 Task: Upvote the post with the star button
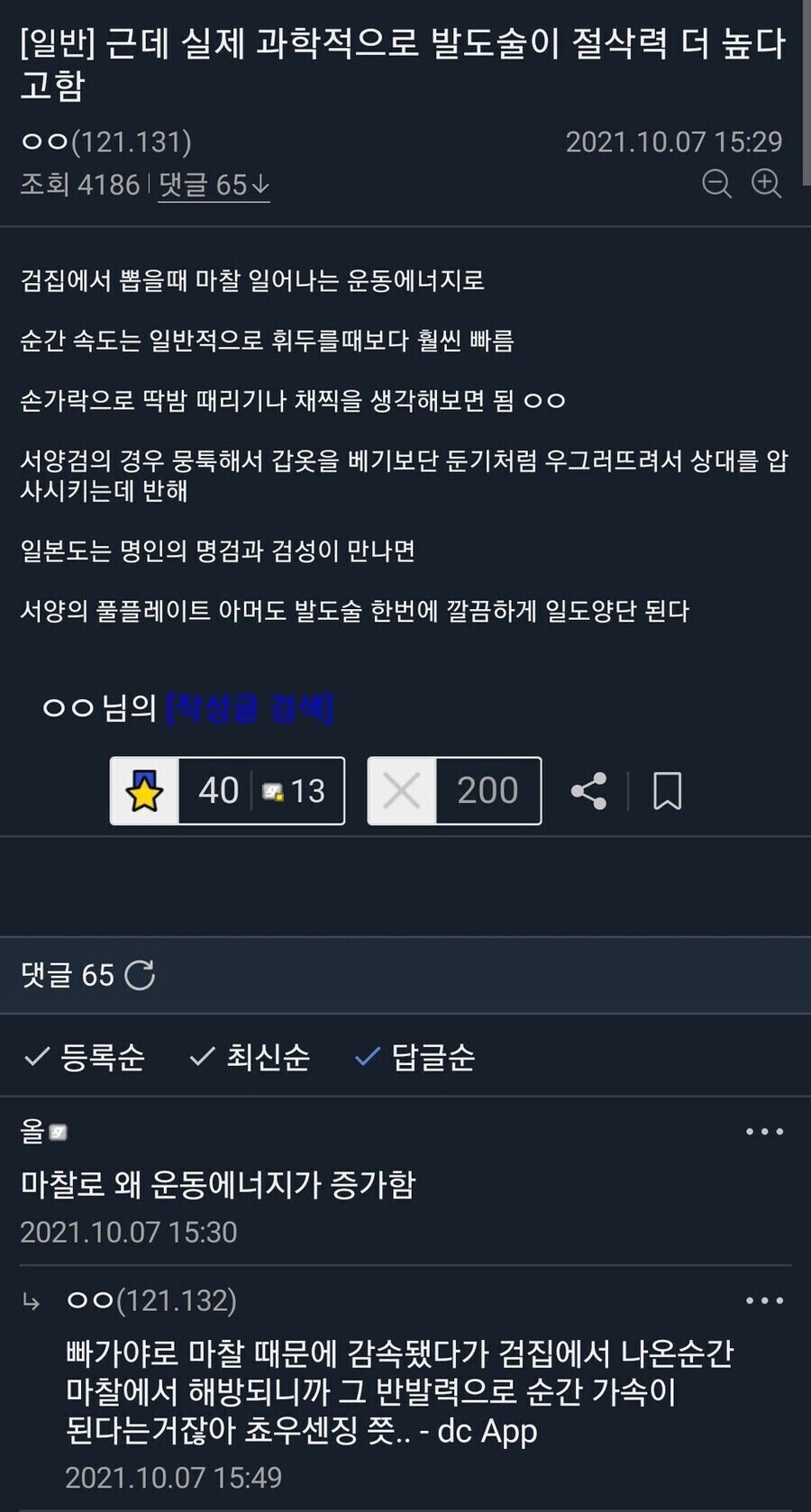(145, 791)
